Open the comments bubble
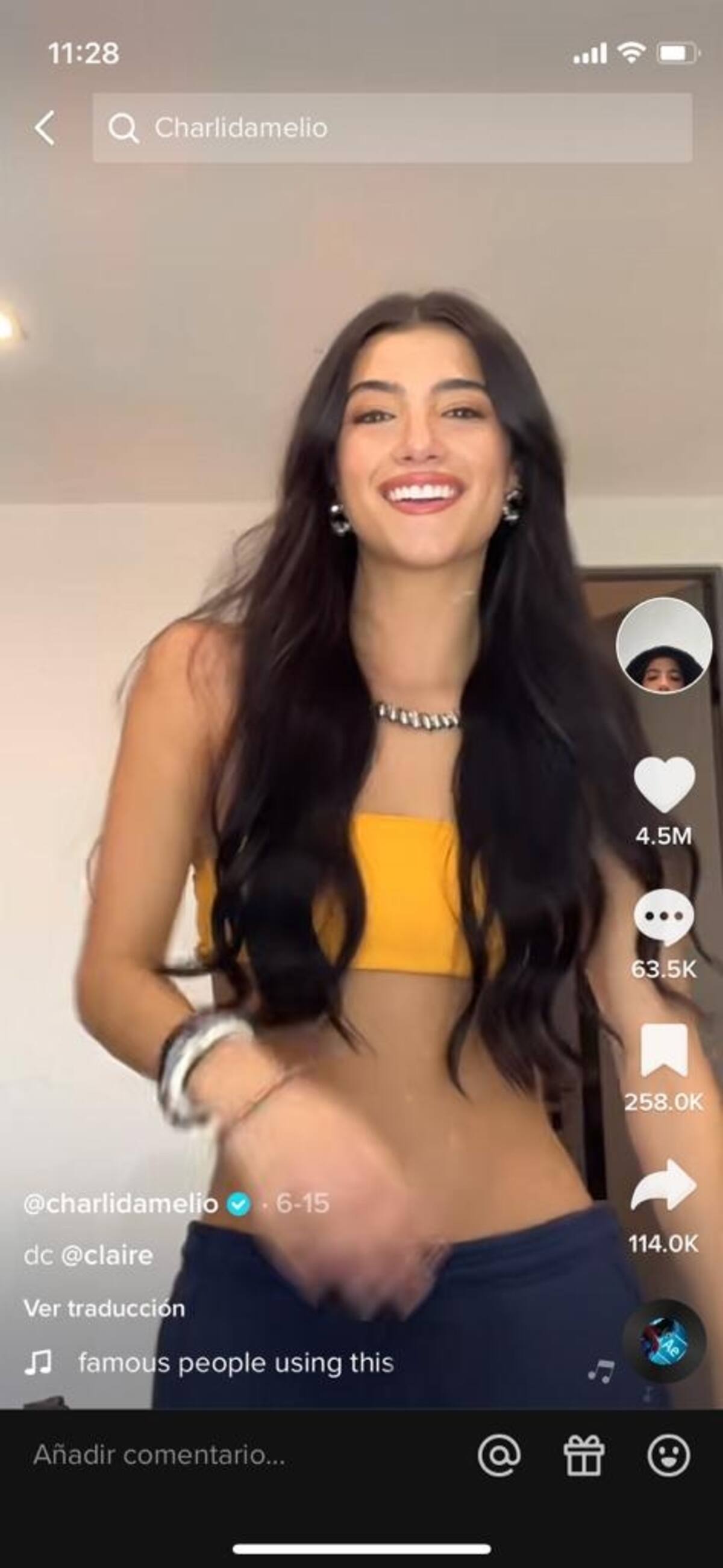The height and width of the screenshot is (1568, 723). pyautogui.click(x=663, y=916)
